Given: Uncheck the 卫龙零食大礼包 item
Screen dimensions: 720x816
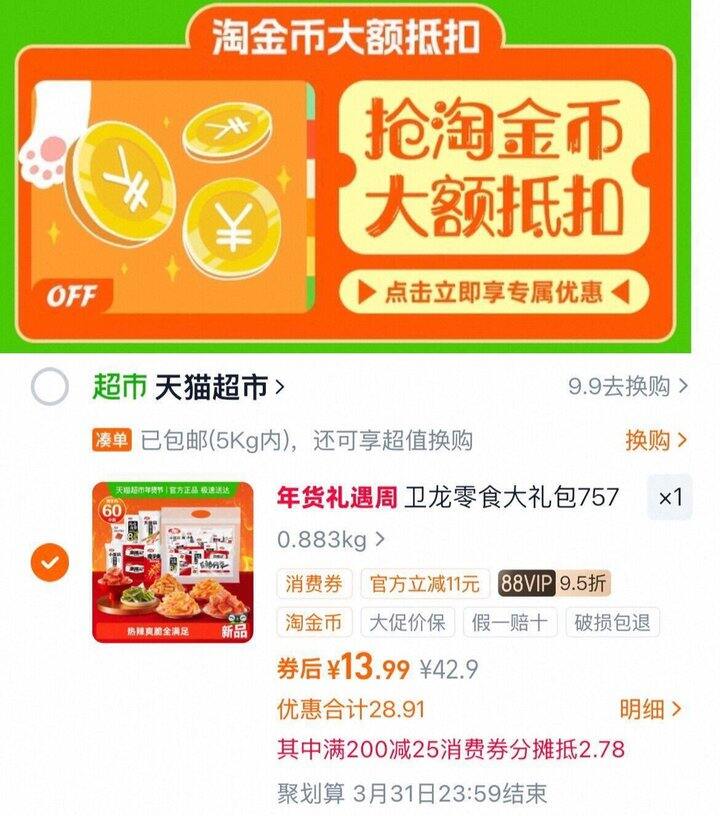Looking at the screenshot, I should 50,562.
